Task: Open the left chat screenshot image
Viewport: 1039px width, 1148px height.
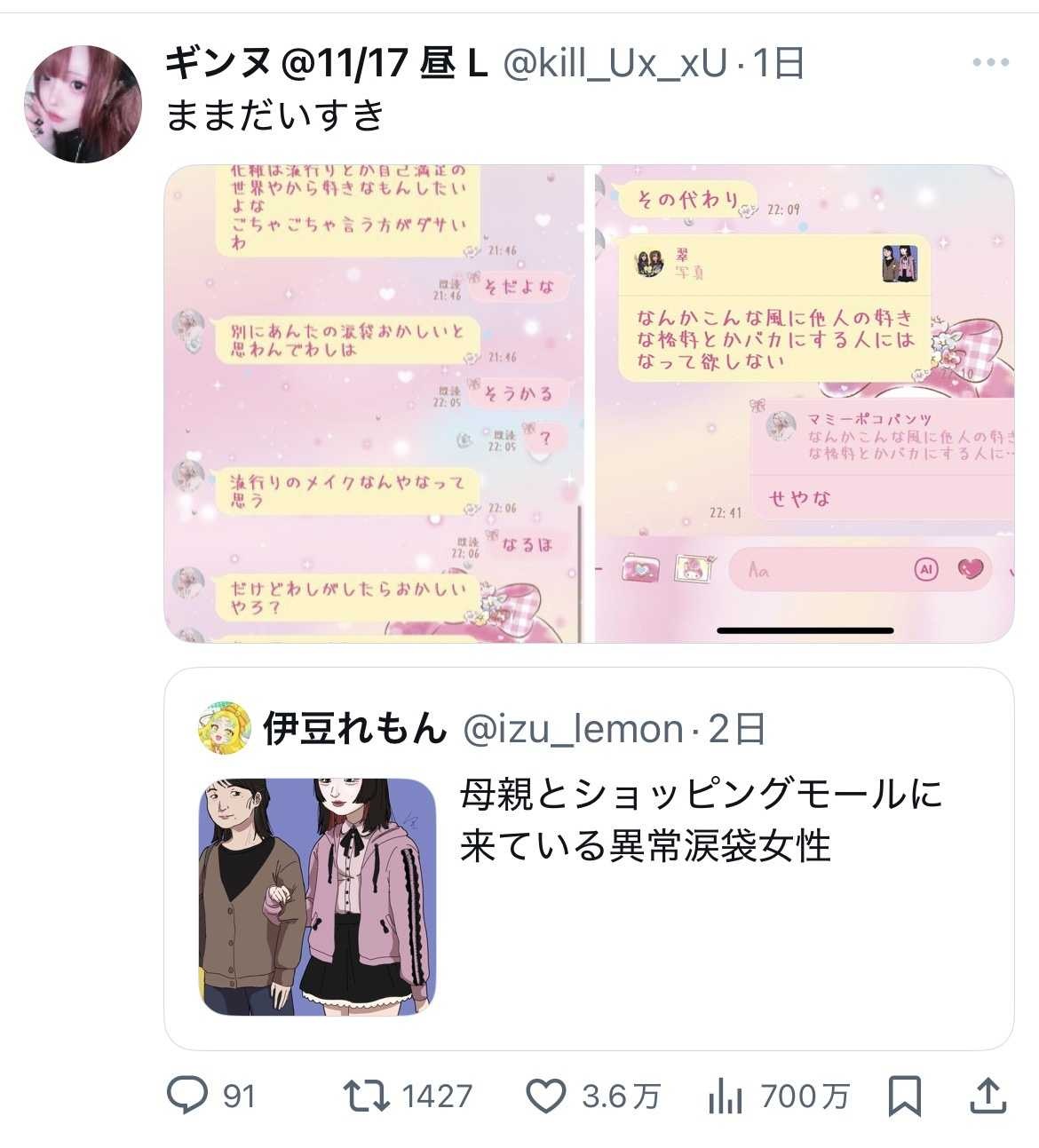Action: 373,403
